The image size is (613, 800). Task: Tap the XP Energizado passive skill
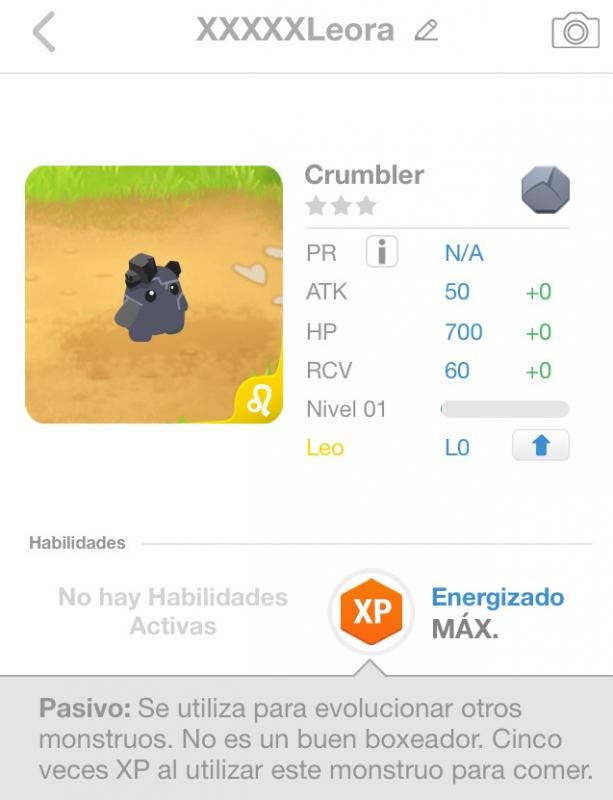pos(370,611)
